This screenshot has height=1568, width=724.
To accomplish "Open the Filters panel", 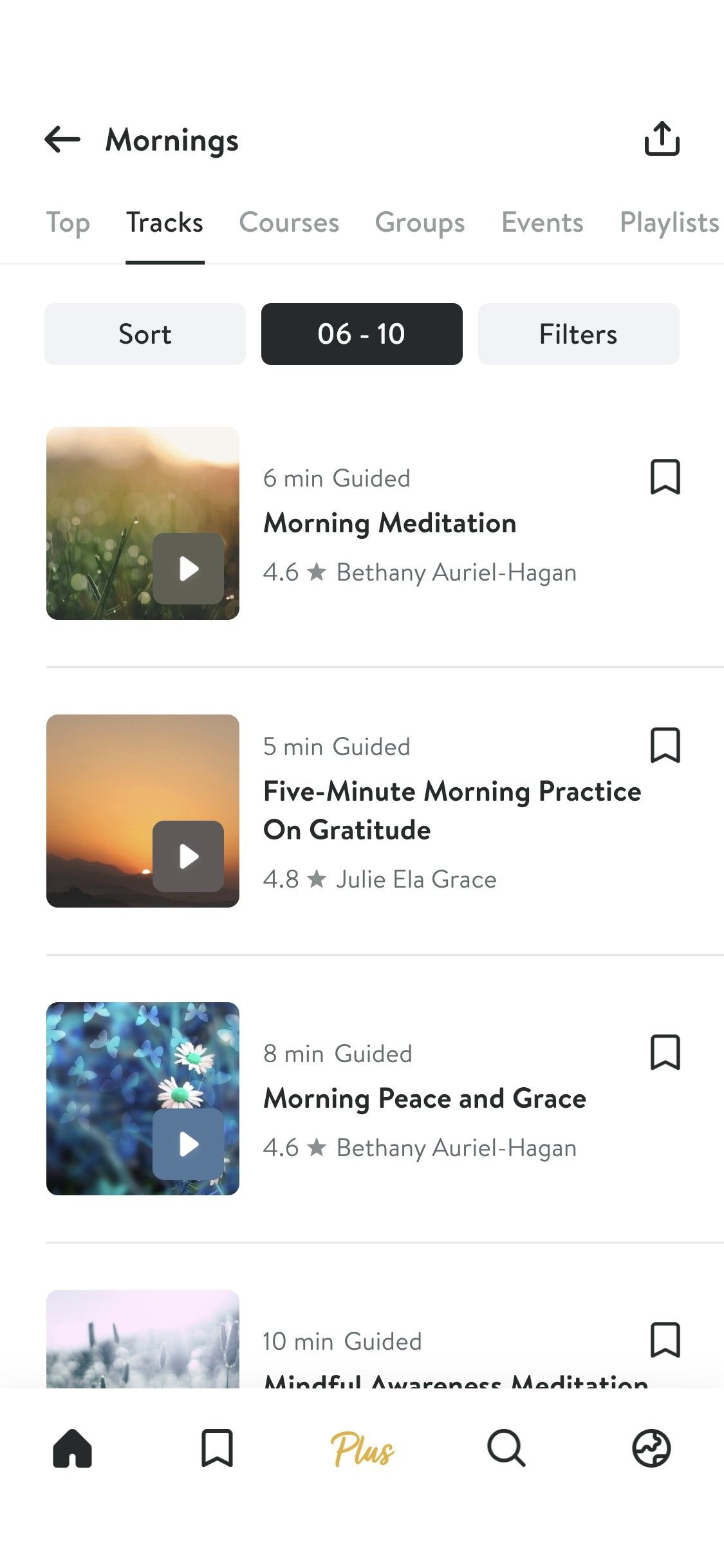I will pyautogui.click(x=578, y=333).
